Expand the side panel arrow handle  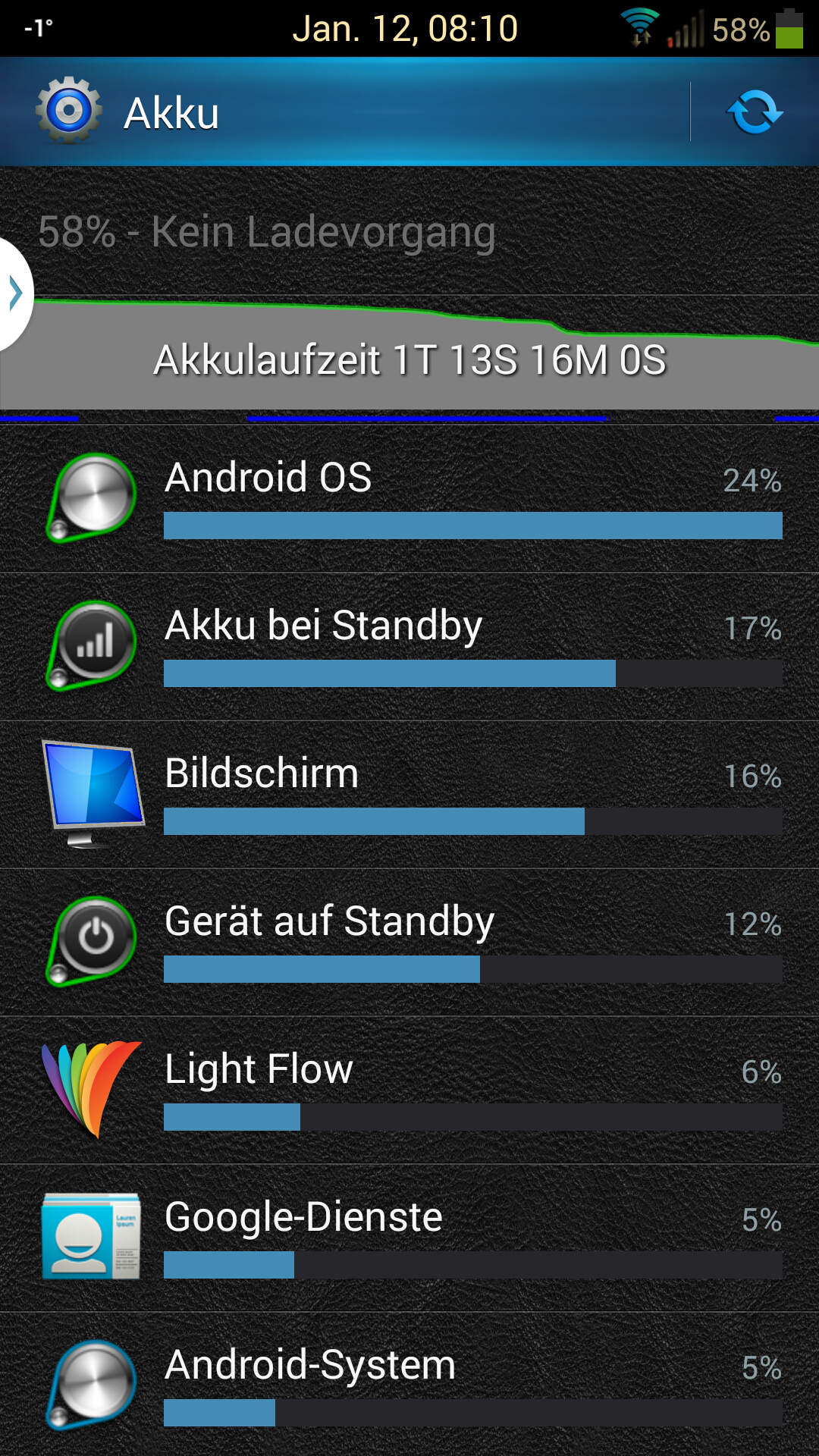[15, 293]
